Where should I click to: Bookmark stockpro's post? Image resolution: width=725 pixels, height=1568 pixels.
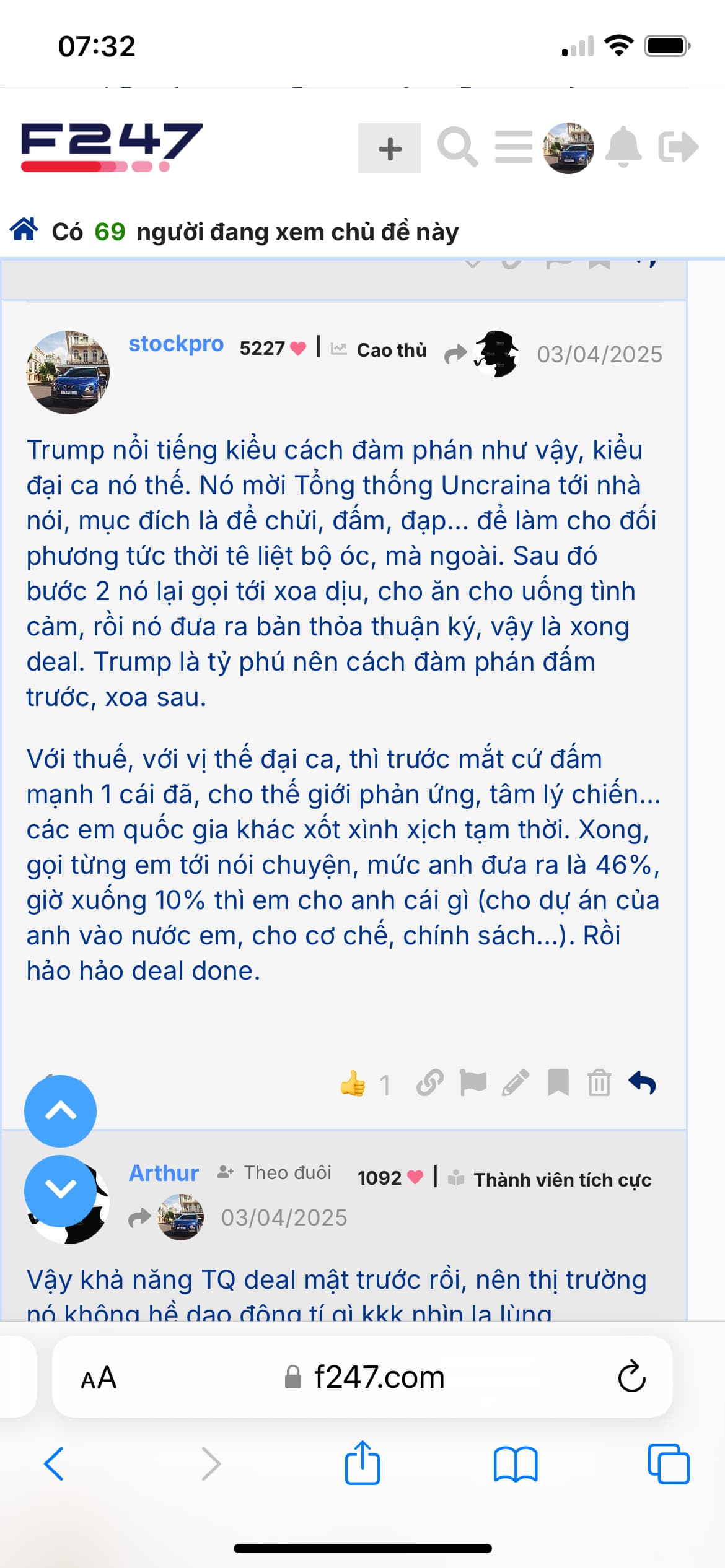tap(558, 1083)
